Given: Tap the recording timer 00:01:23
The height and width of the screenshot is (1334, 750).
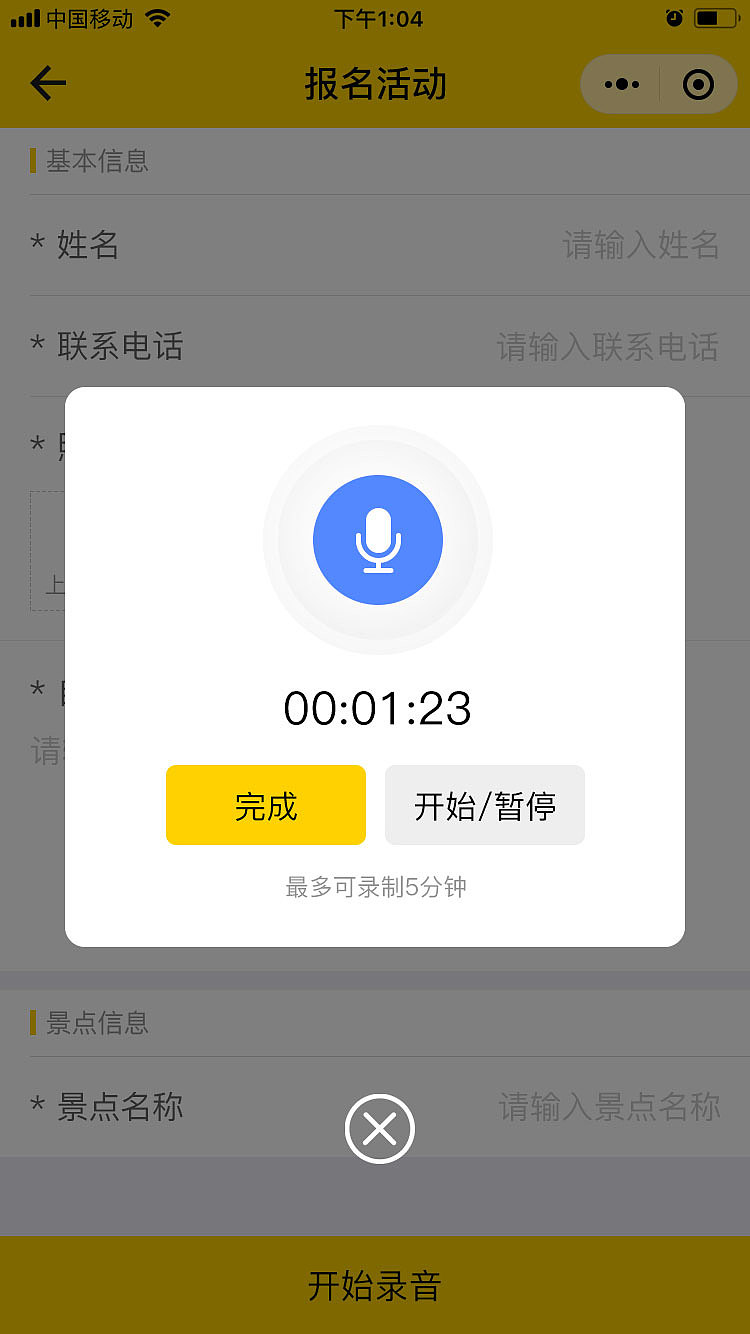Looking at the screenshot, I should (378, 709).
